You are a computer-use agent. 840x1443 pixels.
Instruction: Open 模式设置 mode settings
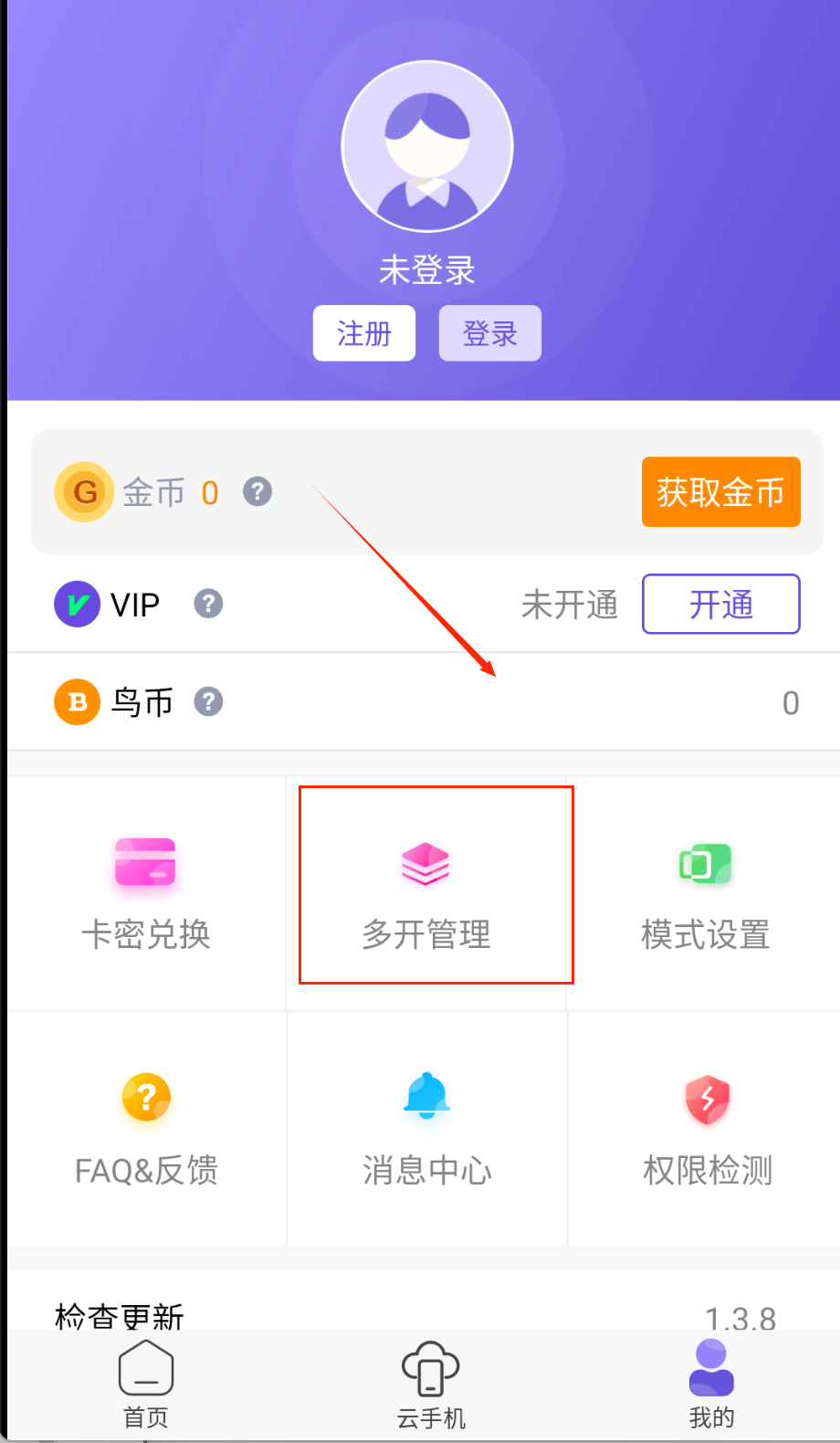click(x=705, y=893)
